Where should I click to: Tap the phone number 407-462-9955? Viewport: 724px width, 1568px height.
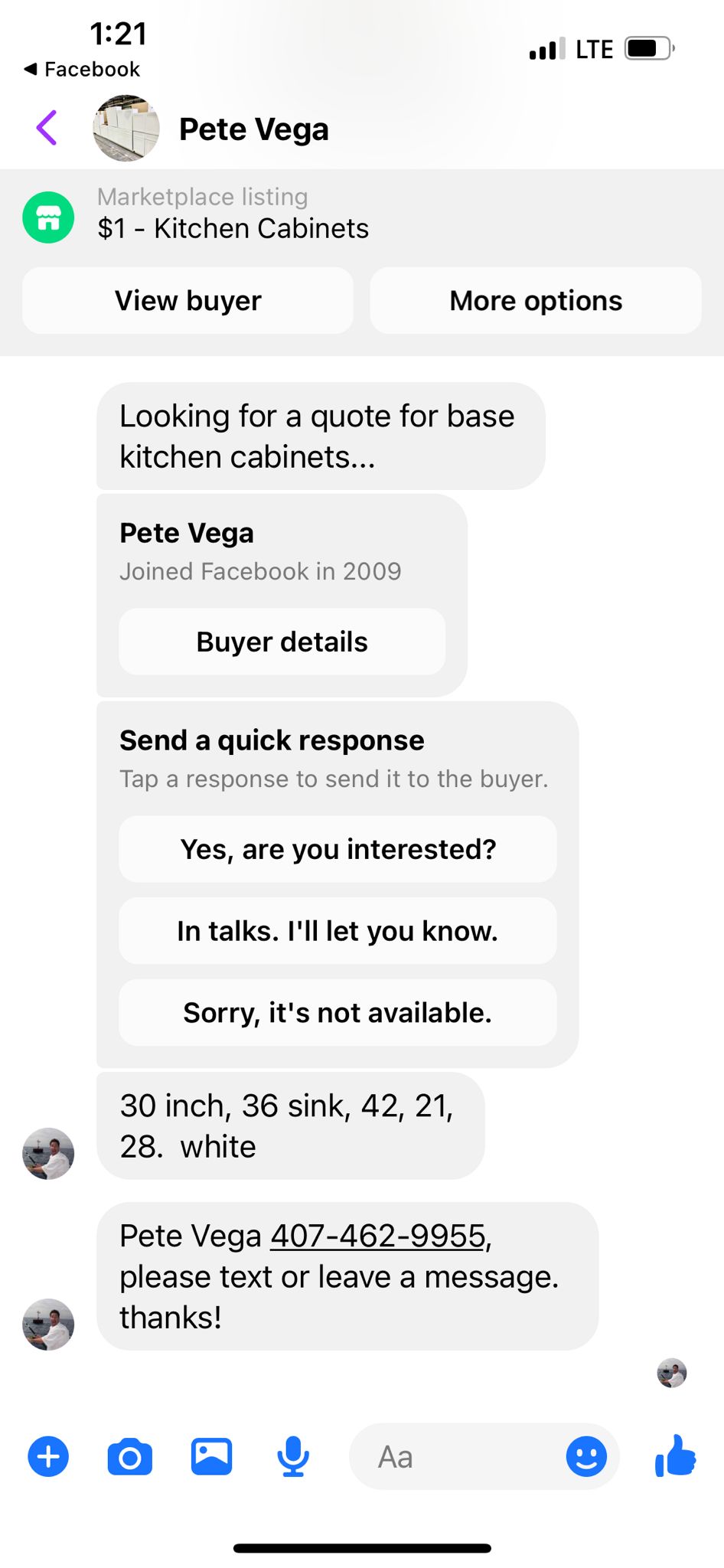[x=378, y=1236]
